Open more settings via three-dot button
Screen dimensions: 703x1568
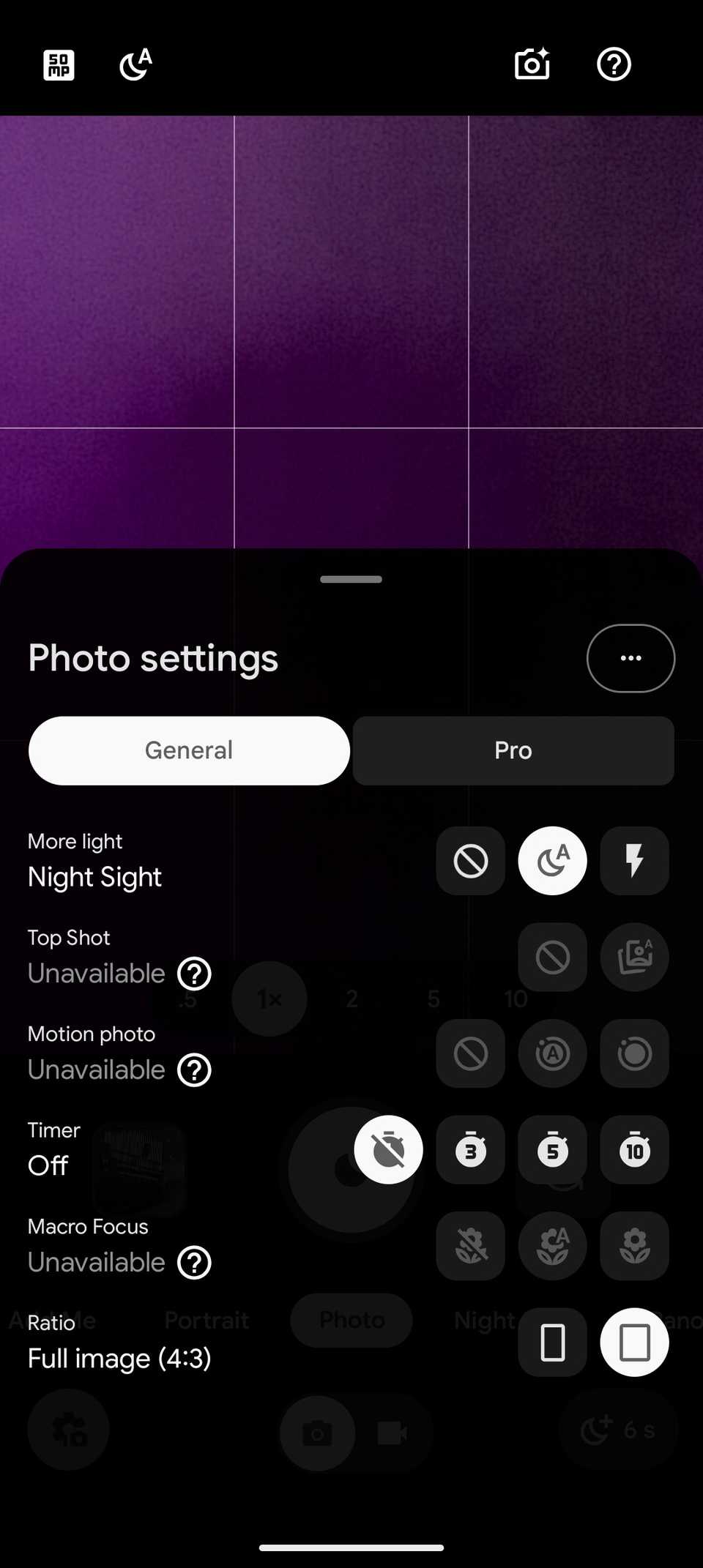[630, 657]
